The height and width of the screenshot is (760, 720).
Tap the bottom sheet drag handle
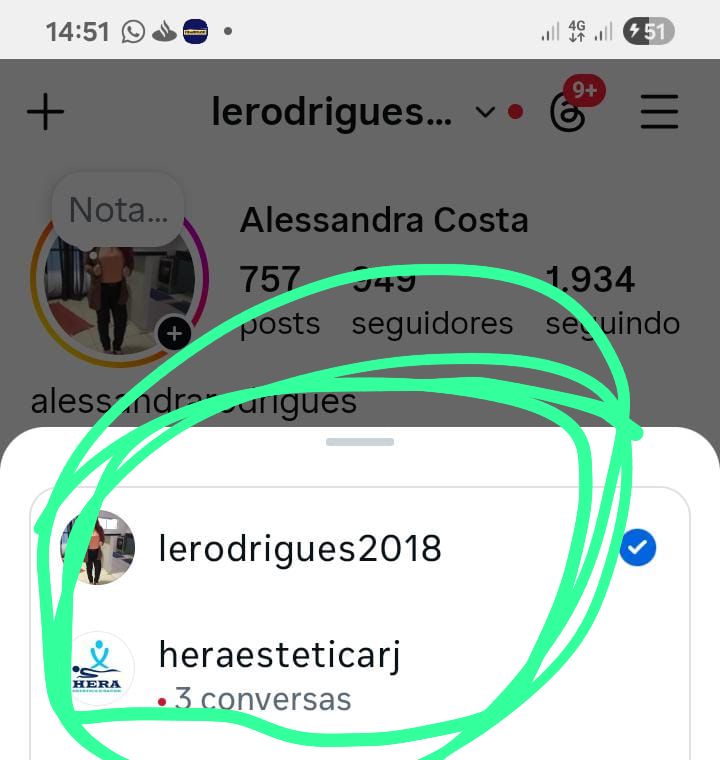tap(360, 441)
